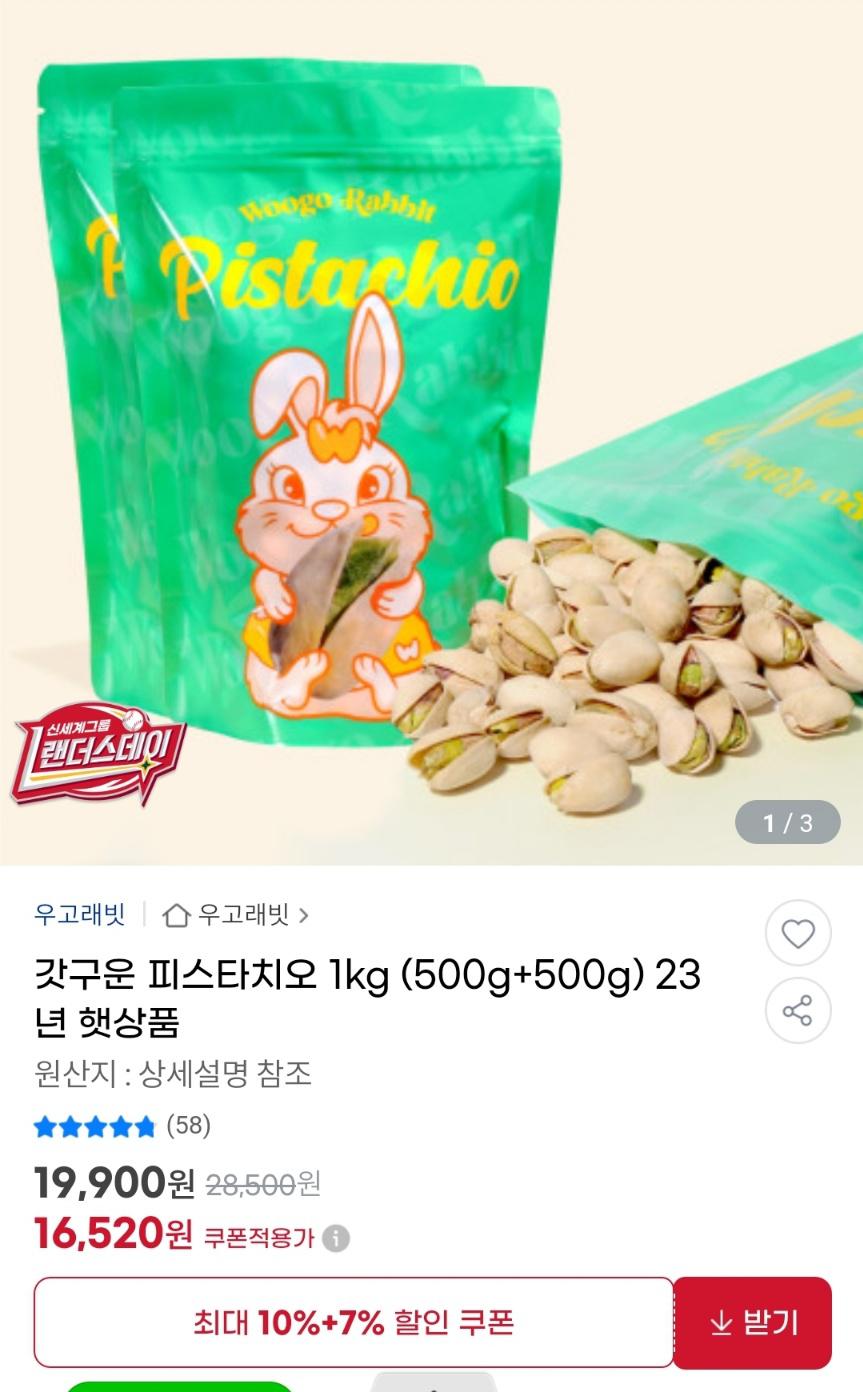View info on 쿠폰적용가 price
This screenshot has width=863, height=1392.
(x=336, y=1239)
